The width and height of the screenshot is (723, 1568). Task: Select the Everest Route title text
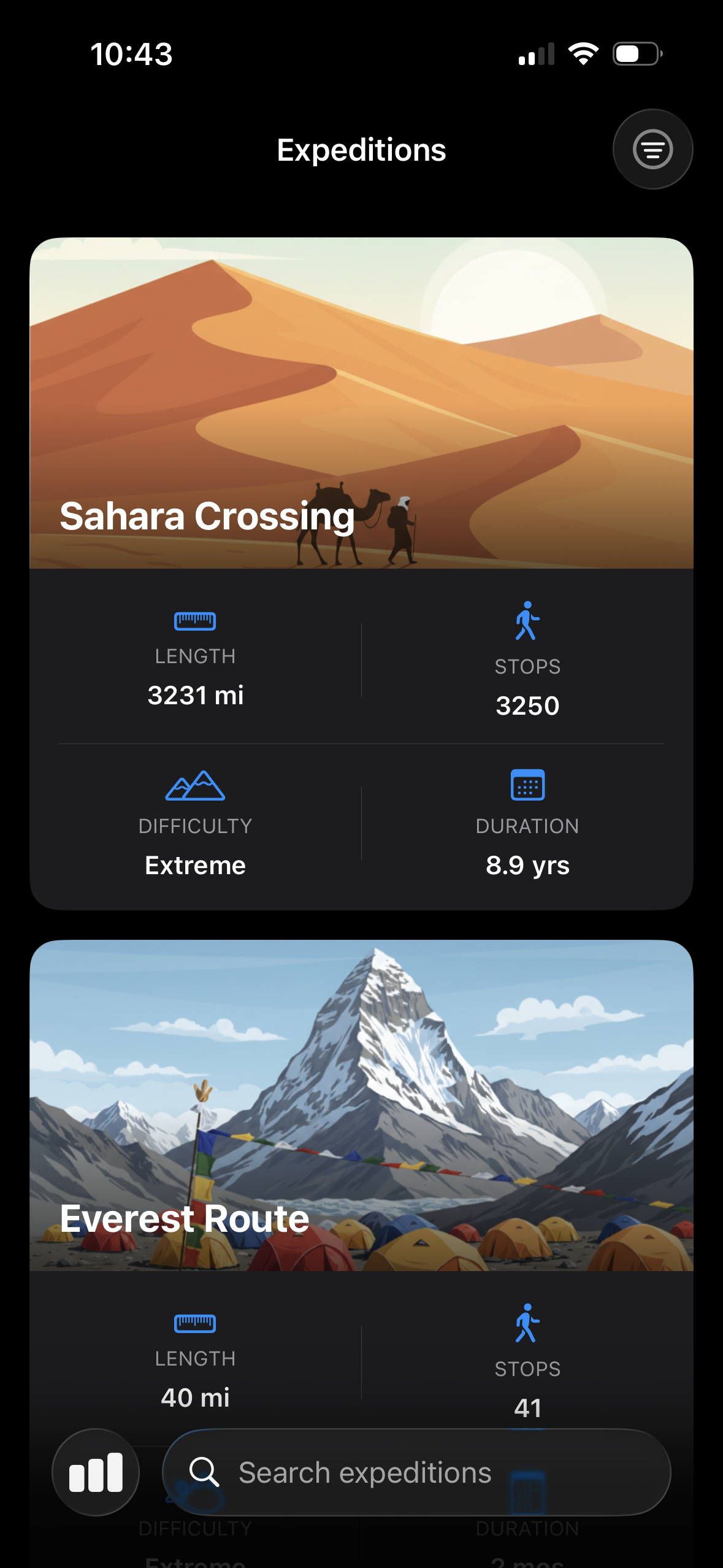(184, 1218)
